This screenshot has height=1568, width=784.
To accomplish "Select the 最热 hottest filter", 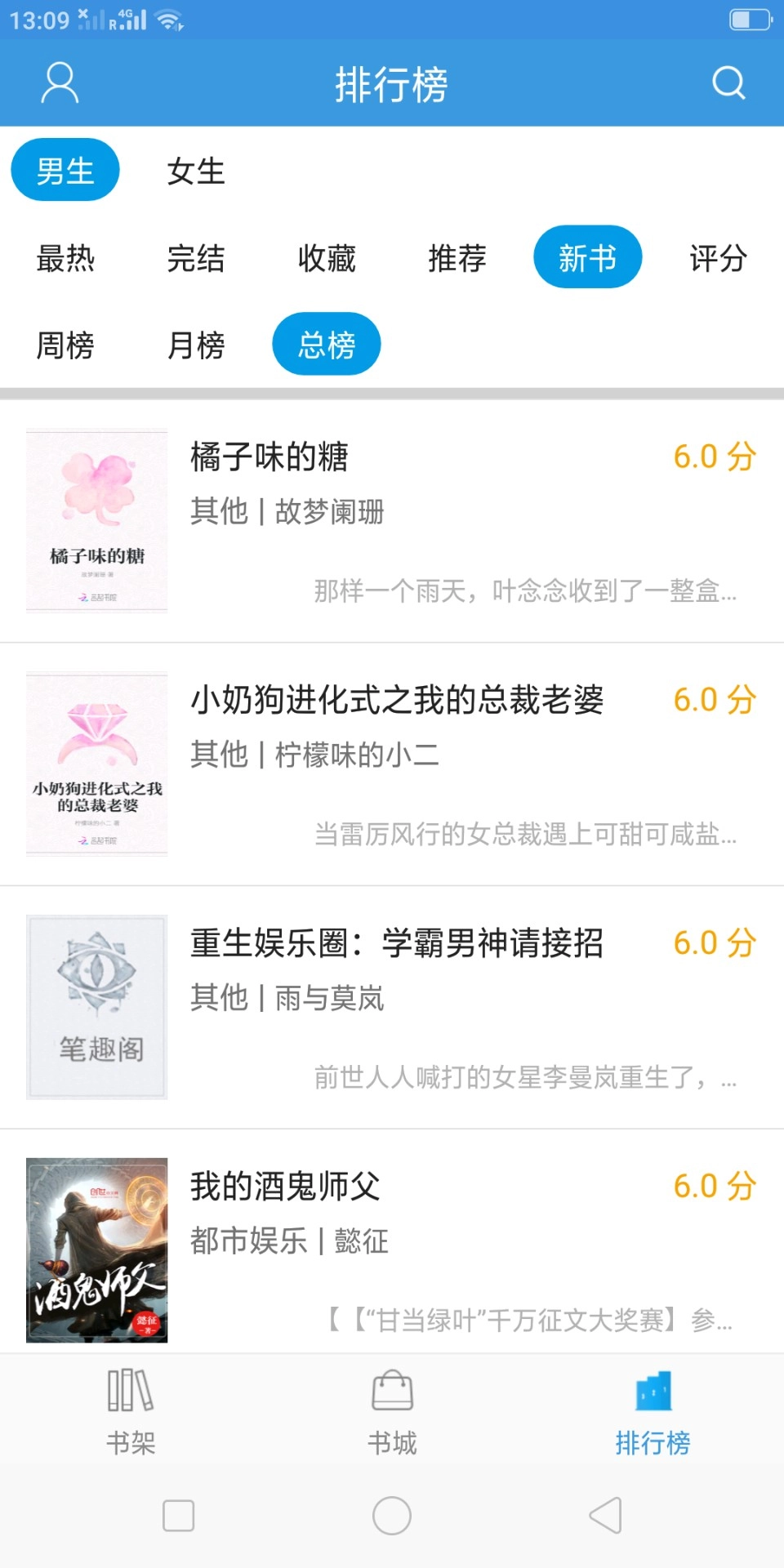I will pyautogui.click(x=65, y=259).
